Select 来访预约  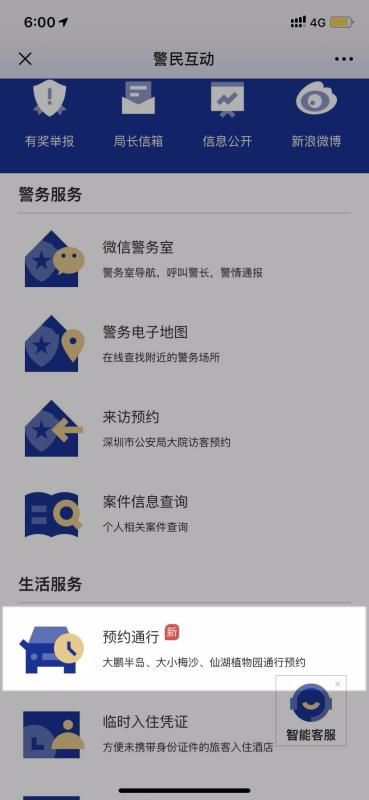tap(184, 429)
